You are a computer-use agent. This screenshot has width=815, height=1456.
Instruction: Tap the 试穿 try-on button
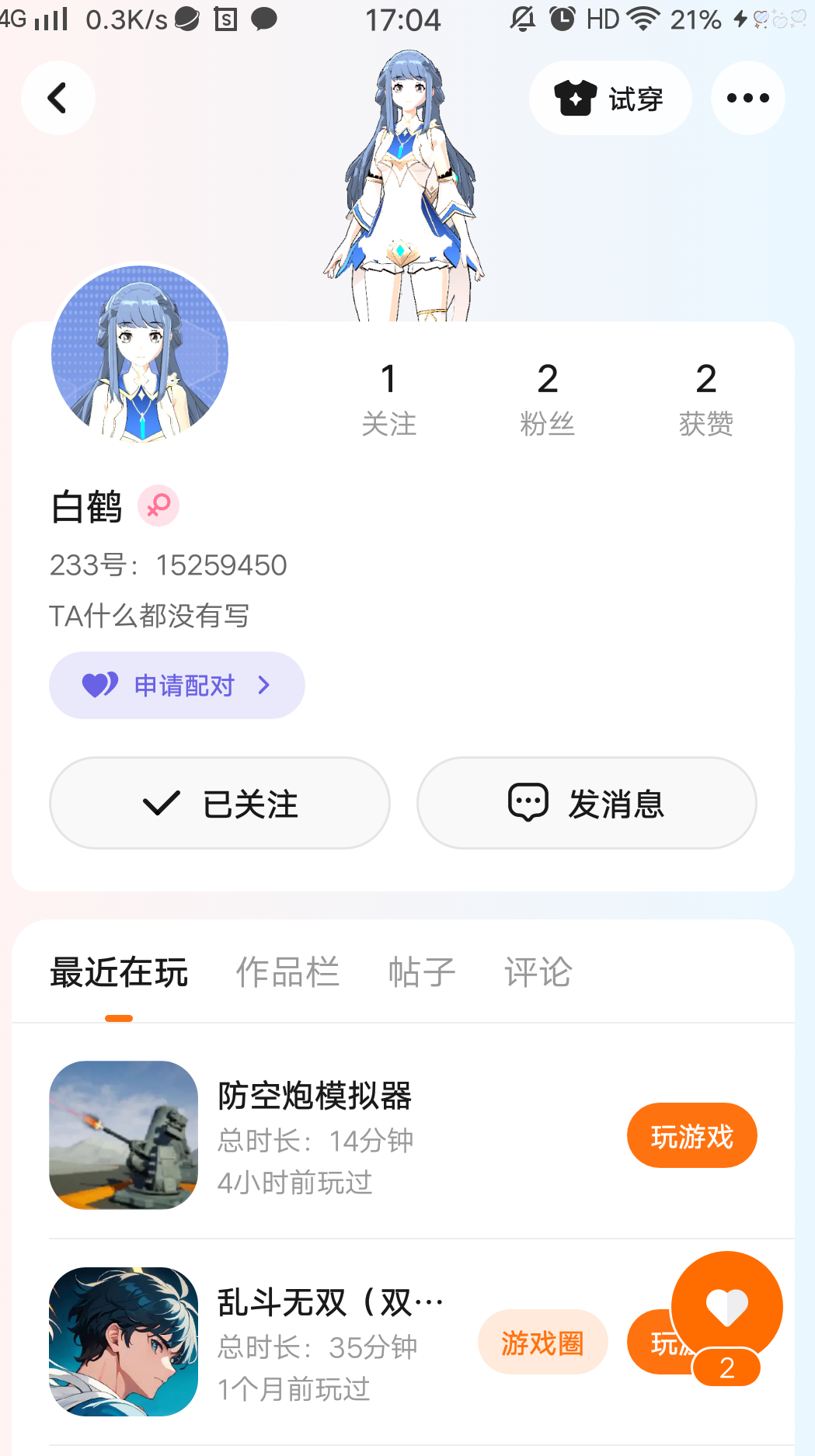pyautogui.click(x=610, y=99)
